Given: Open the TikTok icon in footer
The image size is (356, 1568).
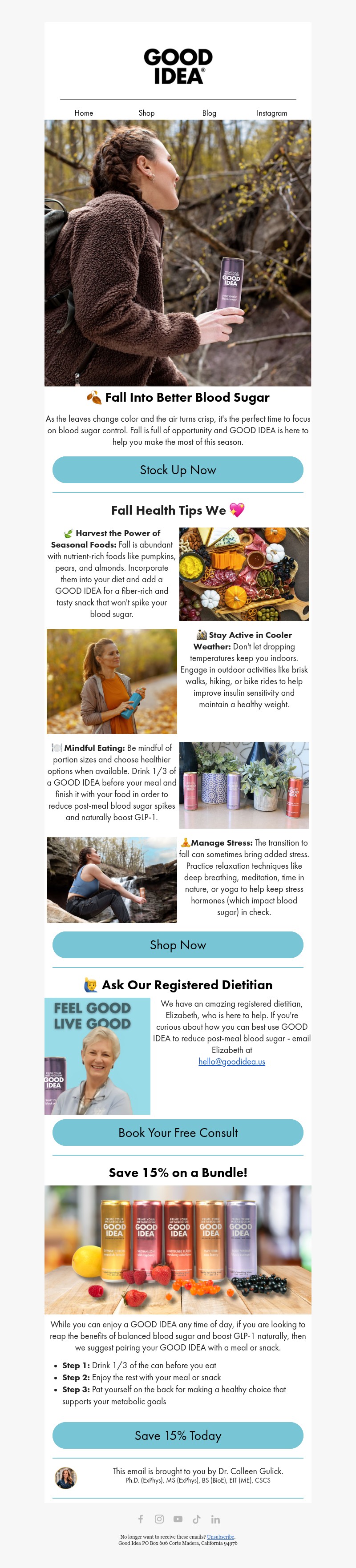Looking at the screenshot, I should click(x=197, y=1520).
